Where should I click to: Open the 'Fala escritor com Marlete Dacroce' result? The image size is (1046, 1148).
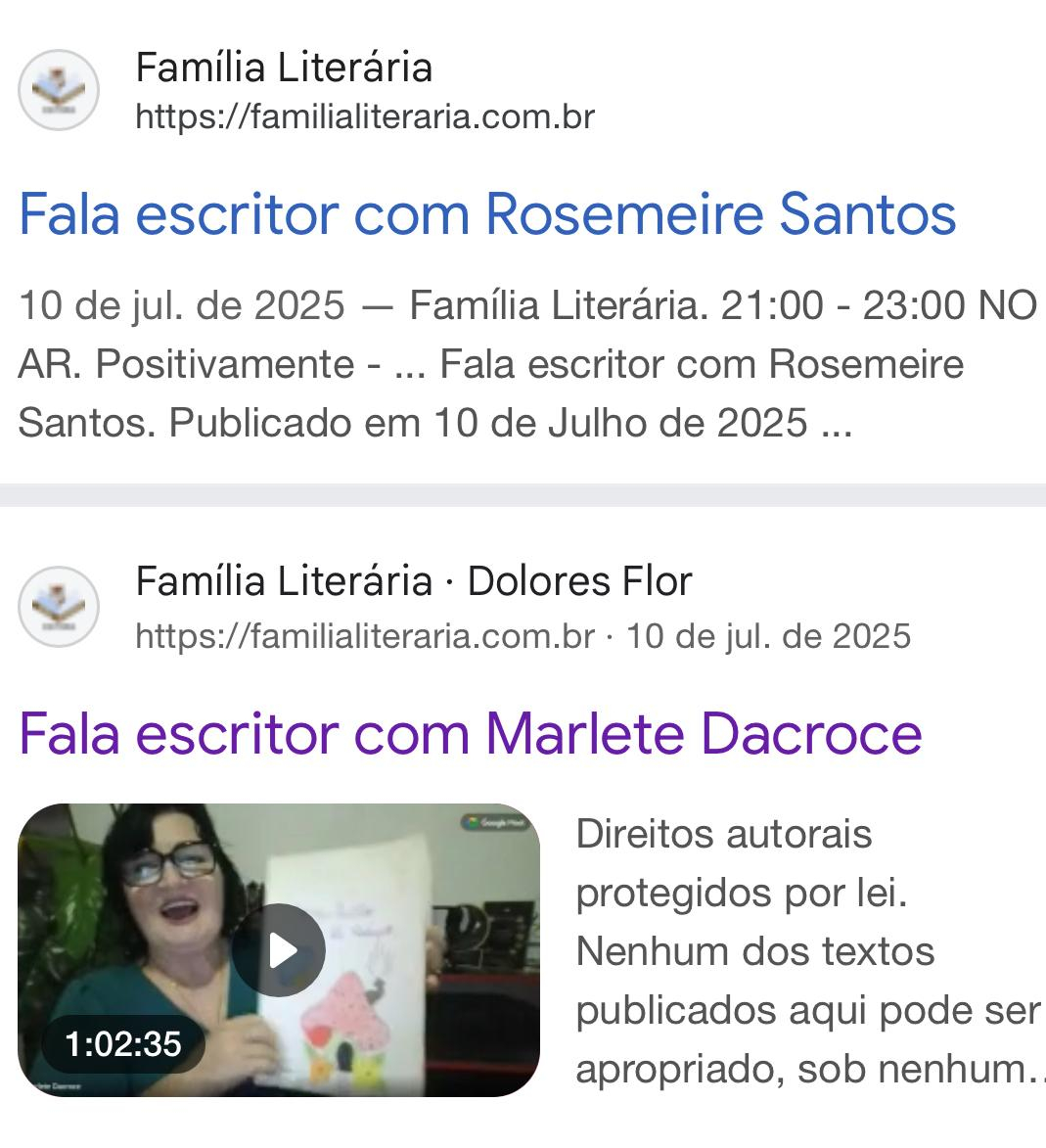tap(470, 733)
